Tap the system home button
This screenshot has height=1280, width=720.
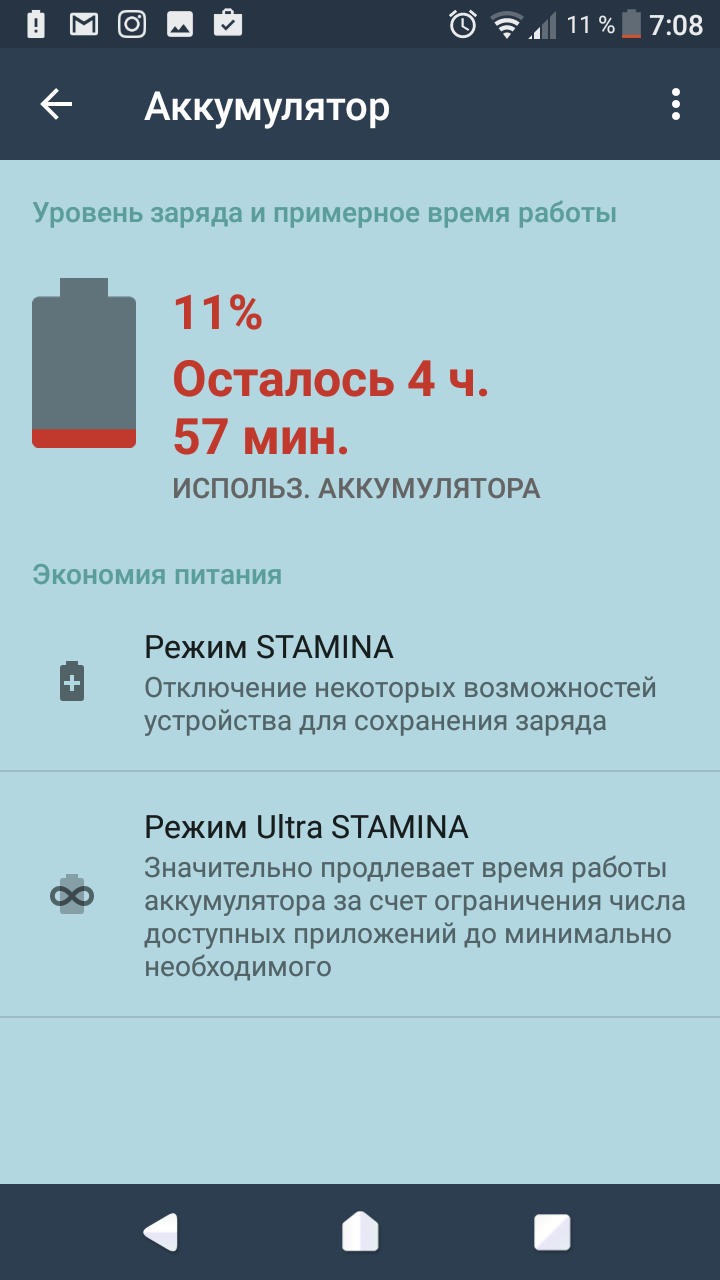pos(360,1232)
